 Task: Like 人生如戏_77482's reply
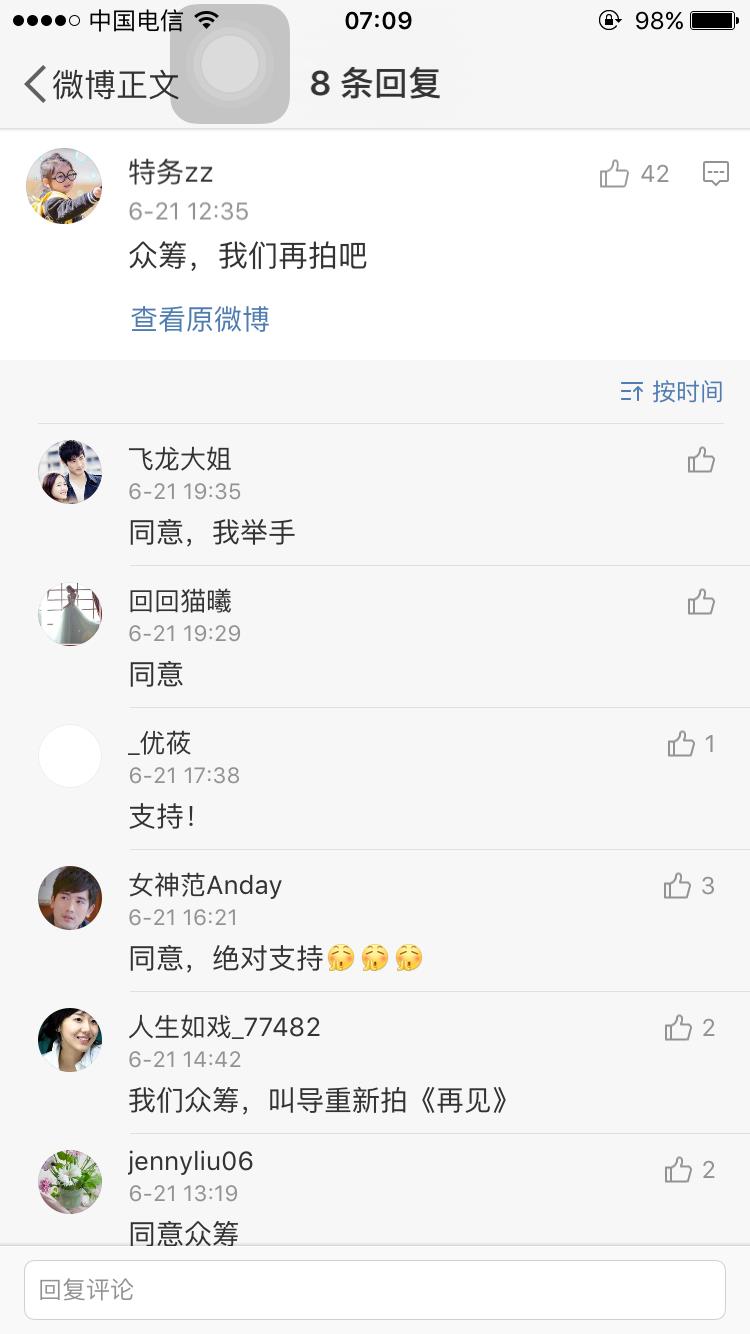[678, 1028]
